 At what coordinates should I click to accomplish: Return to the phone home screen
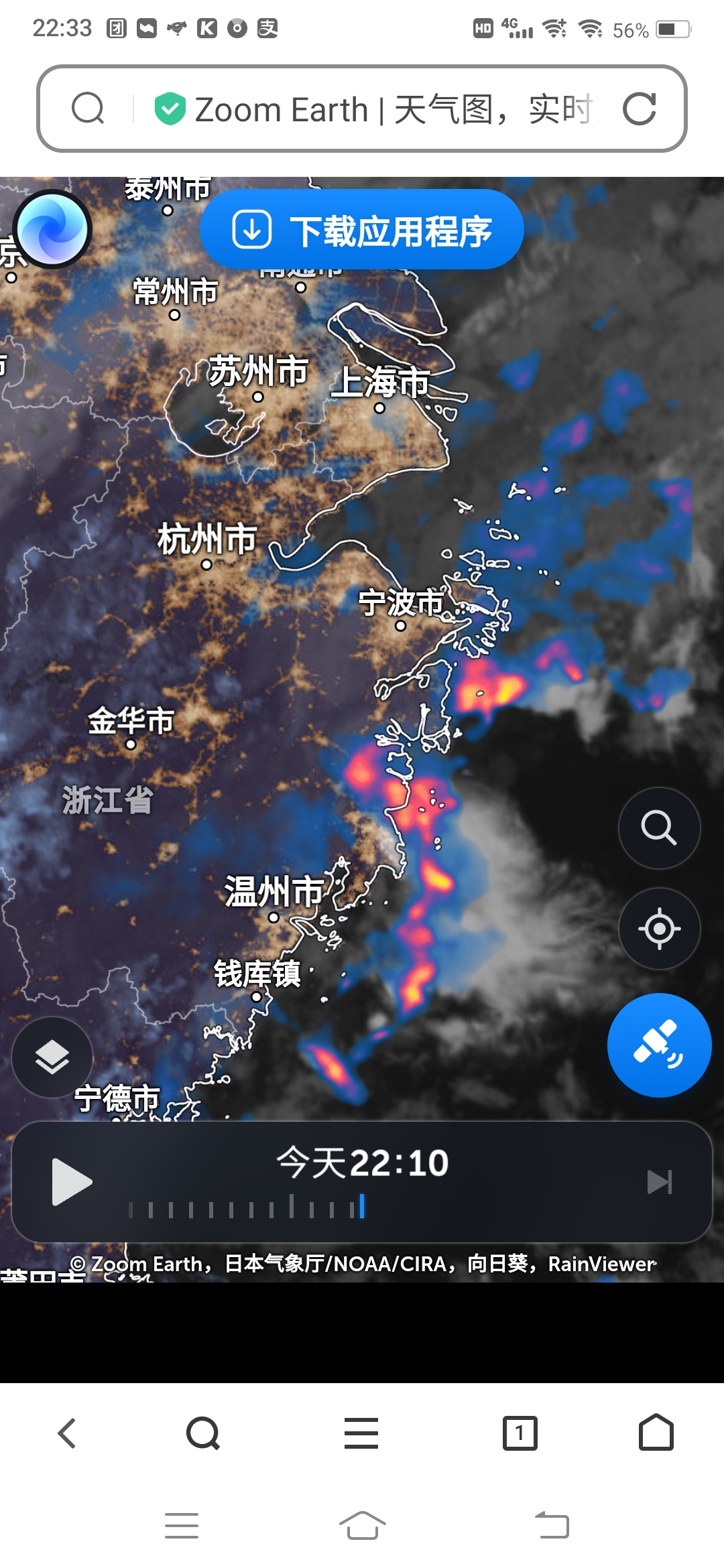pos(362,1526)
